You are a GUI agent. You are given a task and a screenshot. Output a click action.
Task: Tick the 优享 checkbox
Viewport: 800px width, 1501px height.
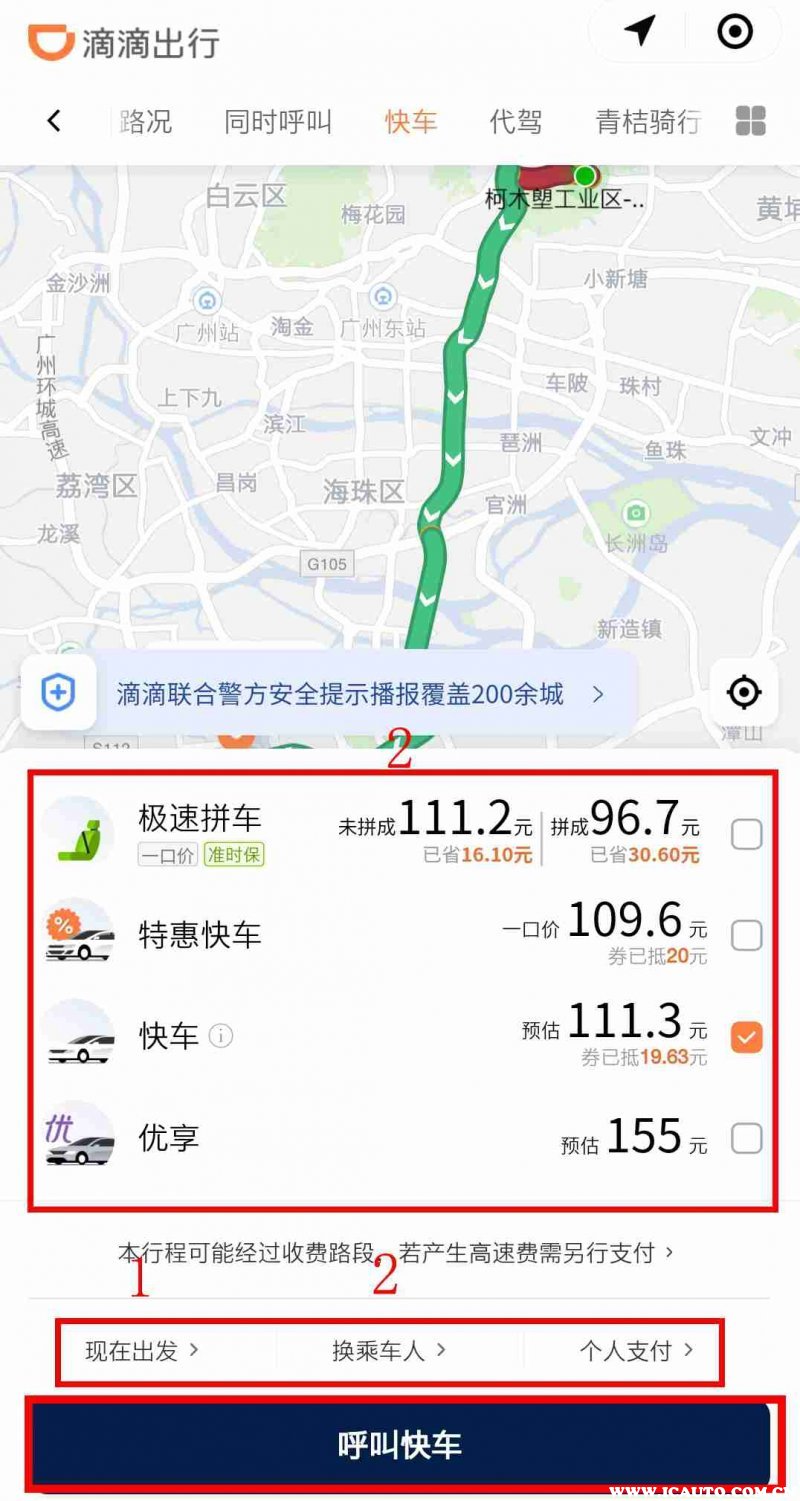point(746,1138)
